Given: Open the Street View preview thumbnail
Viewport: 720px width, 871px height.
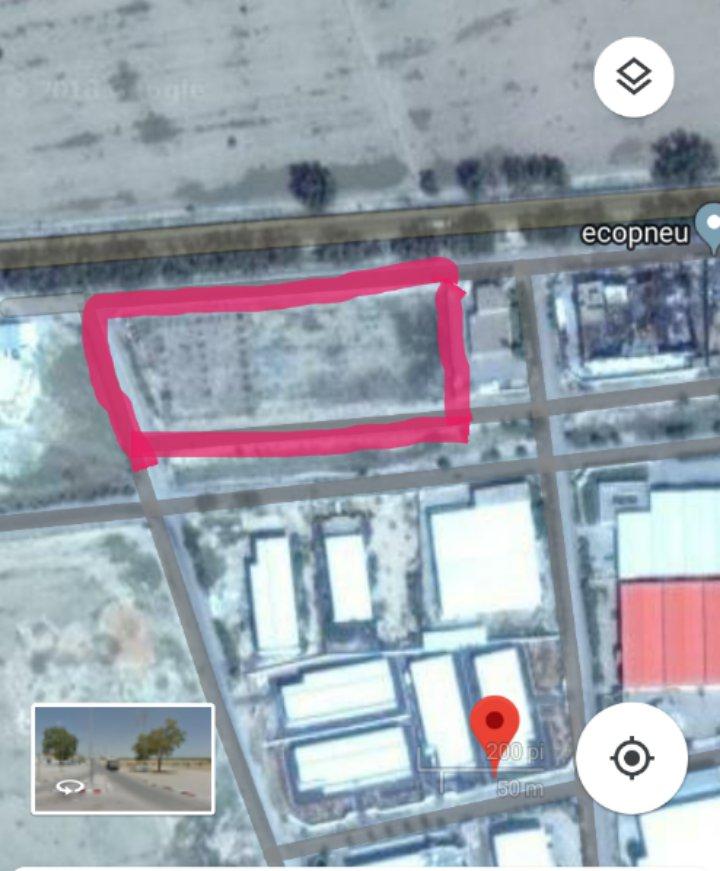Looking at the screenshot, I should (123, 758).
